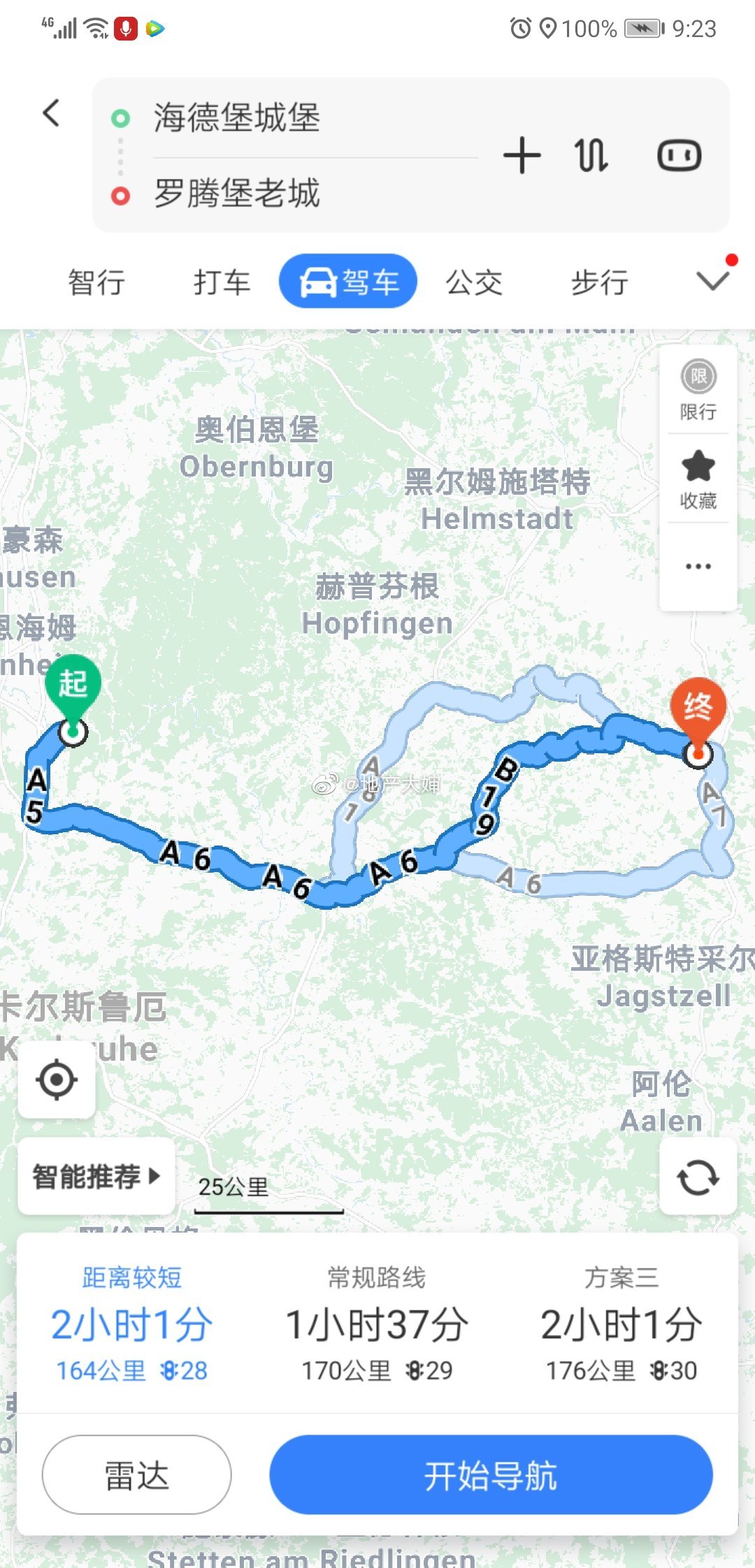Image resolution: width=755 pixels, height=1568 pixels.
Task: Expand the destination 罗腾堡老城 input field
Action: point(238,195)
